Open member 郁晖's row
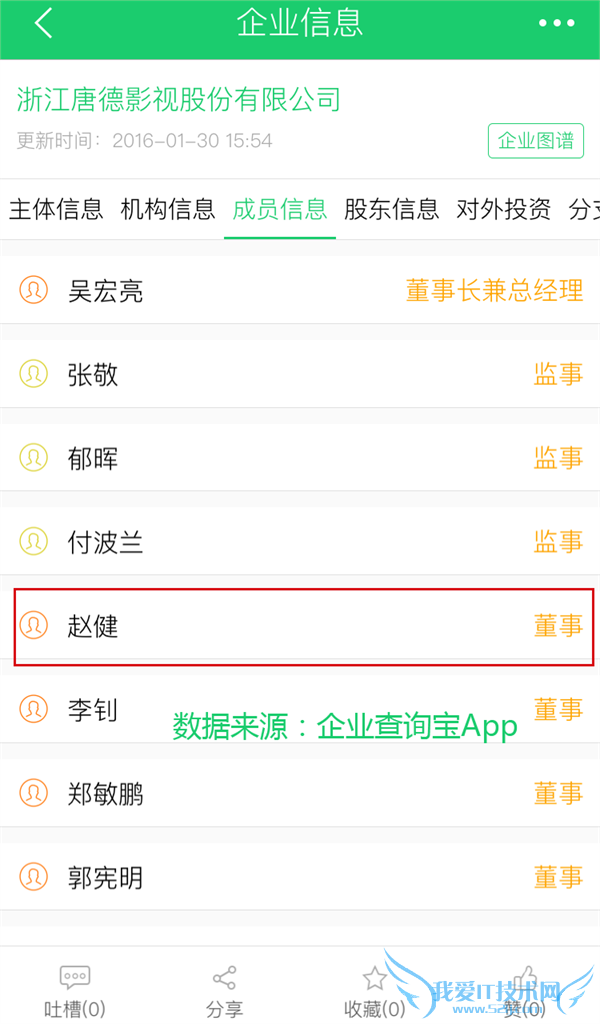 (300, 459)
